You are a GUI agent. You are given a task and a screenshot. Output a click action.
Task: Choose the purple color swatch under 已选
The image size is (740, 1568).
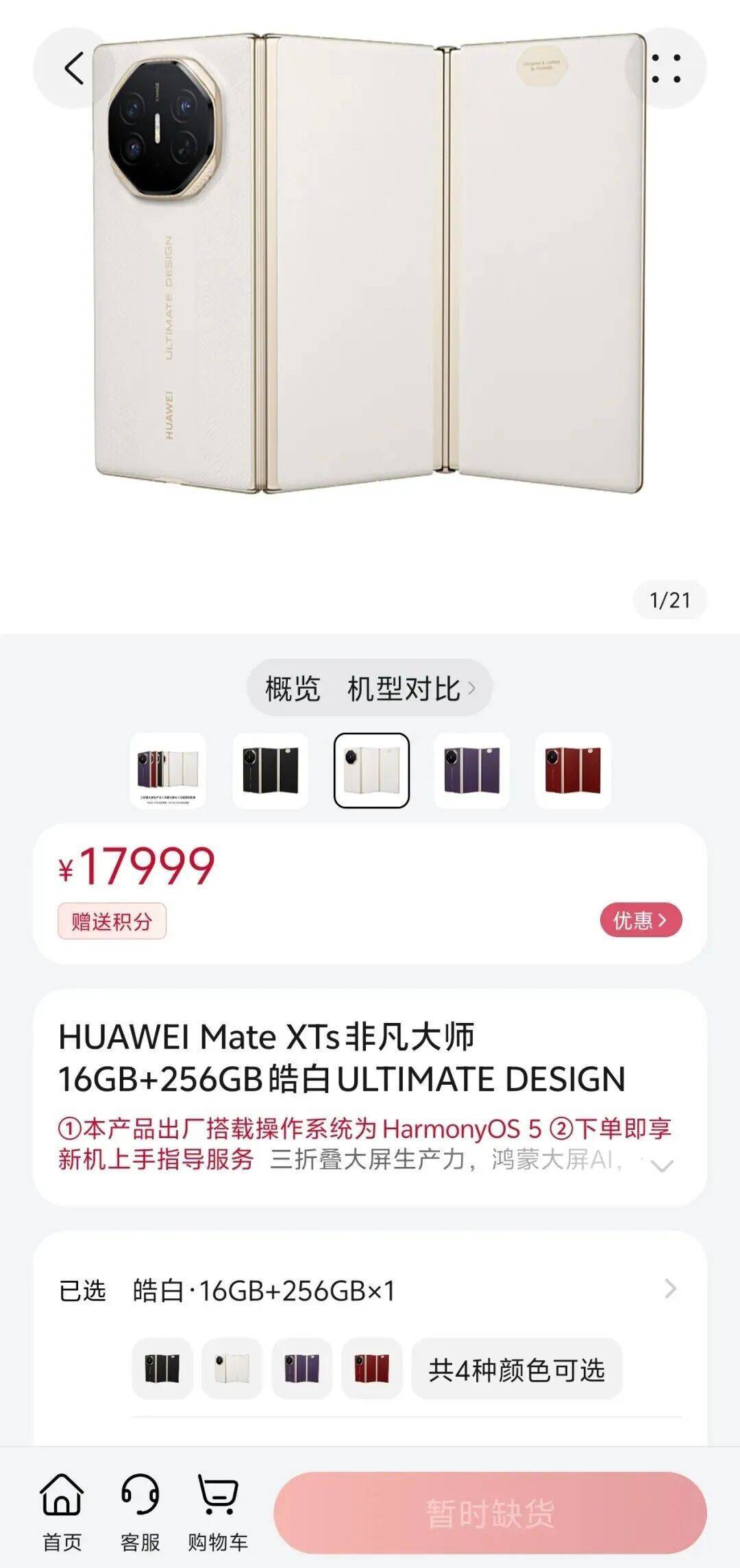302,1368
